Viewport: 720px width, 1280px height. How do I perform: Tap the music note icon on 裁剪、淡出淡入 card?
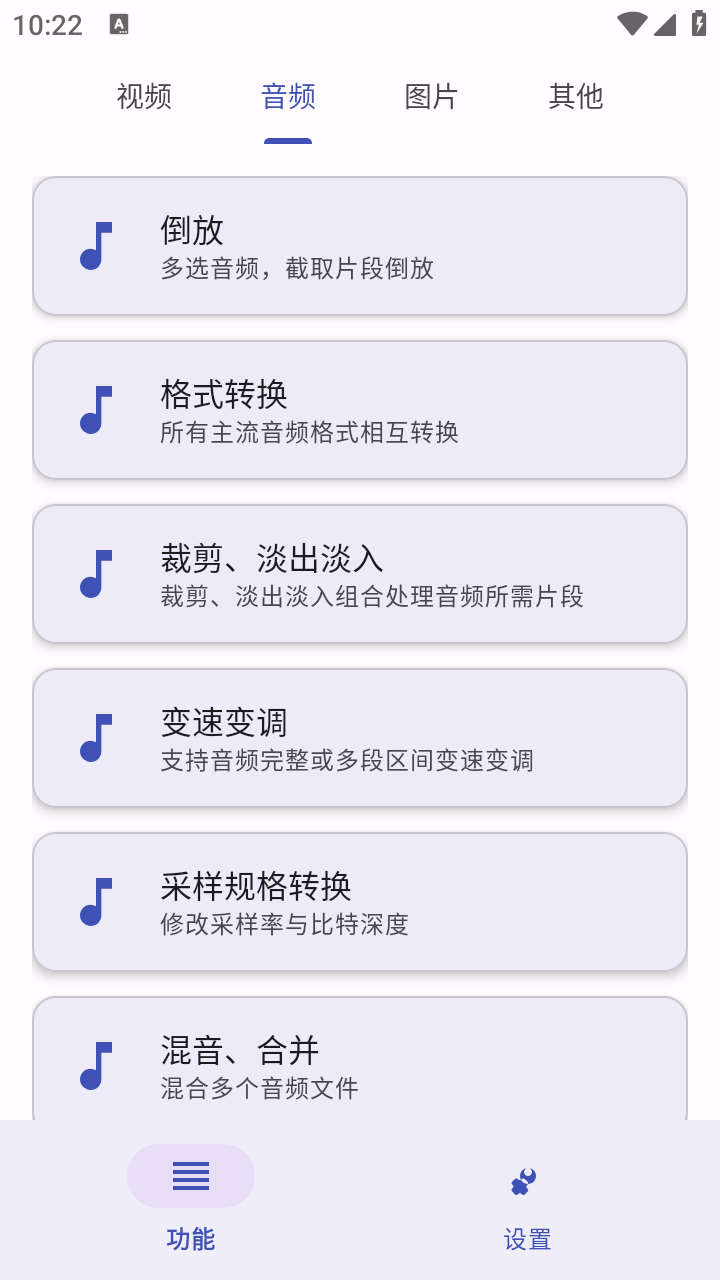[x=94, y=573]
